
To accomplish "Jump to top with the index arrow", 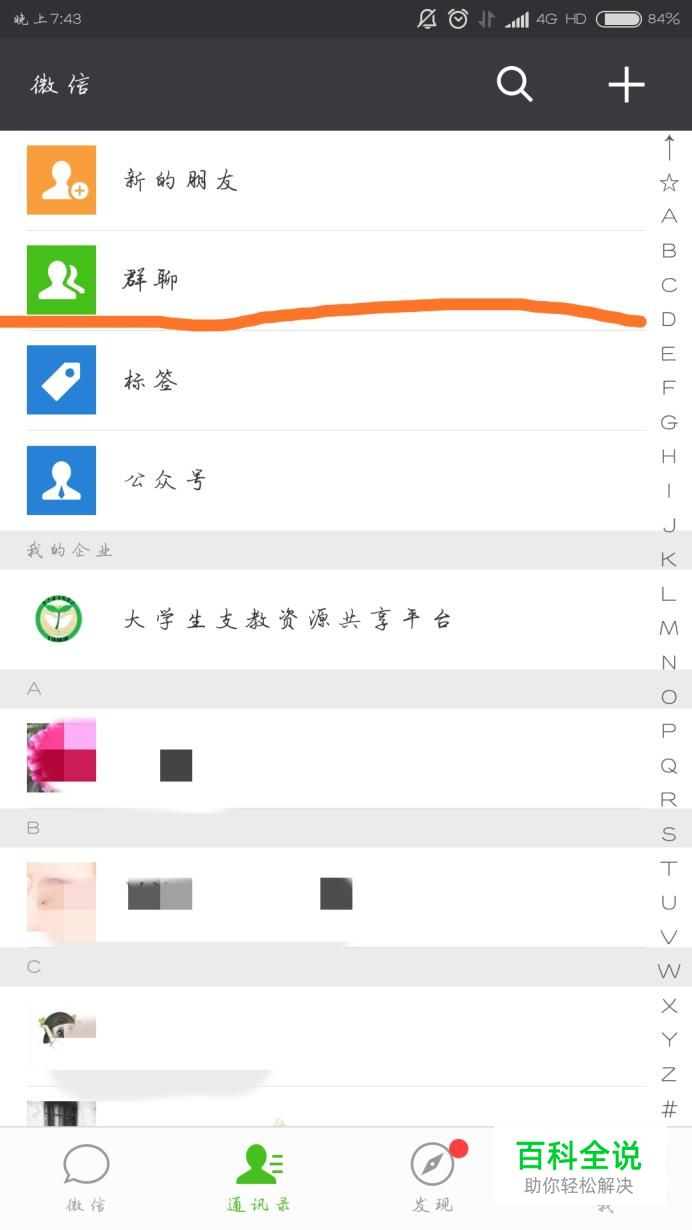I will (x=669, y=148).
